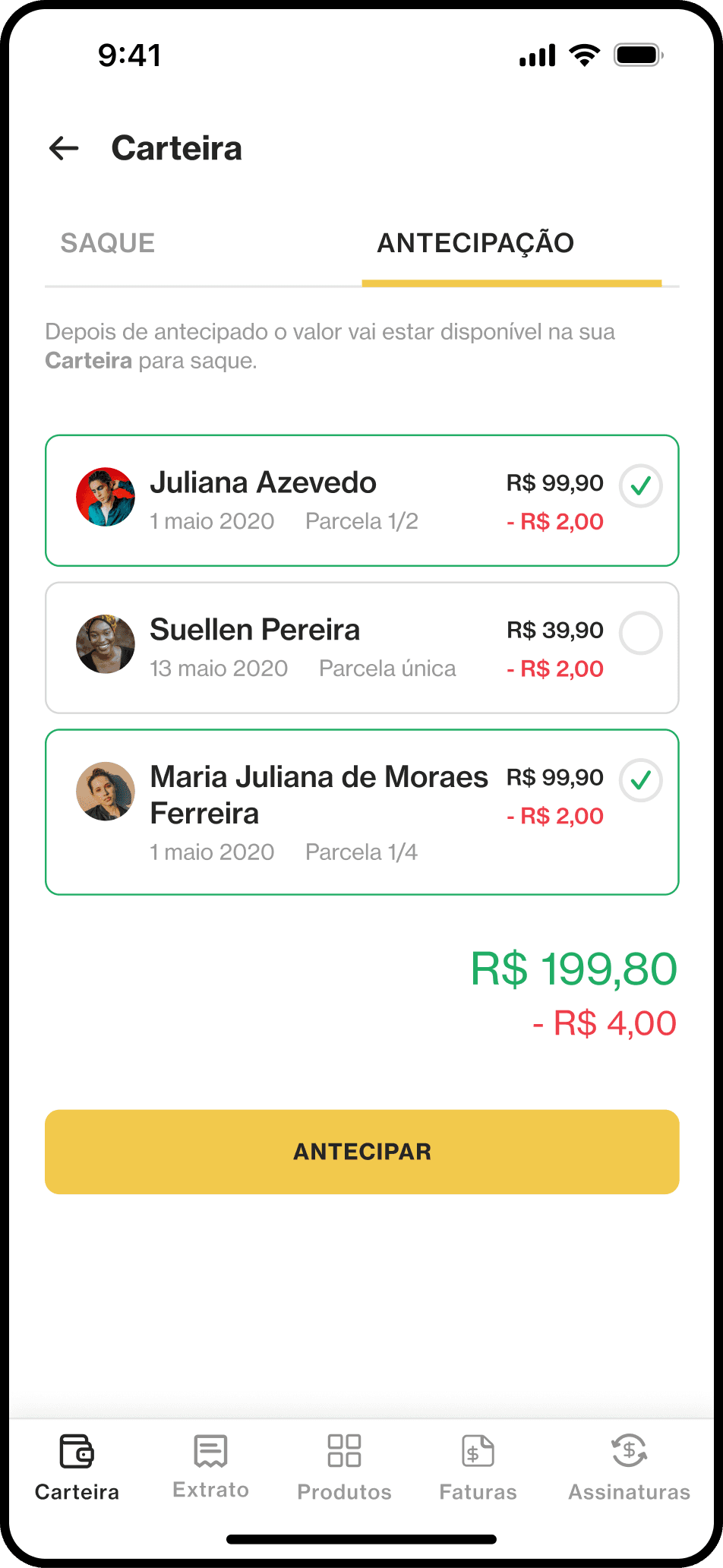
Task: Tap the battery indicator in the status bar
Action: pos(638,54)
